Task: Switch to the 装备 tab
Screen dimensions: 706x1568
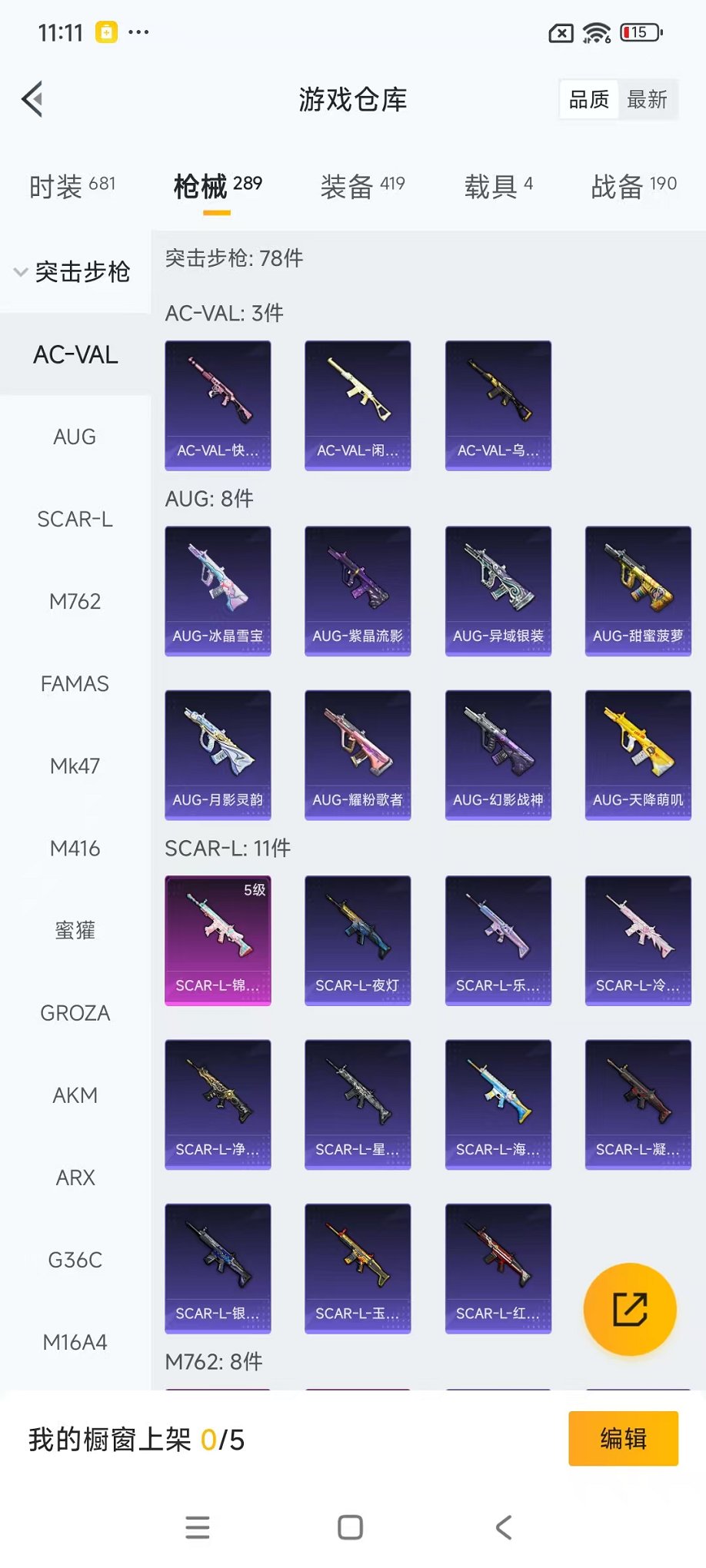Action: (x=362, y=186)
